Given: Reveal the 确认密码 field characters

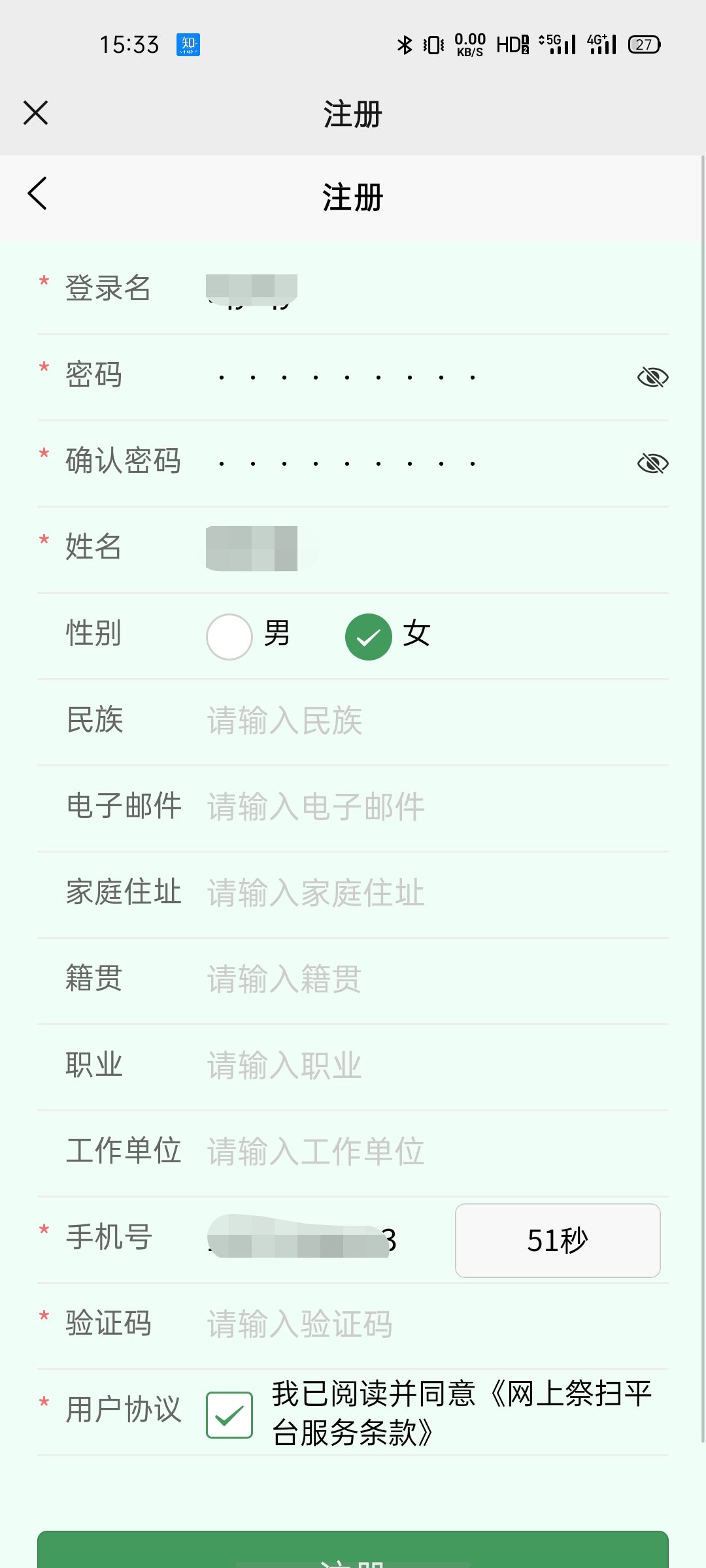Looking at the screenshot, I should [652, 463].
